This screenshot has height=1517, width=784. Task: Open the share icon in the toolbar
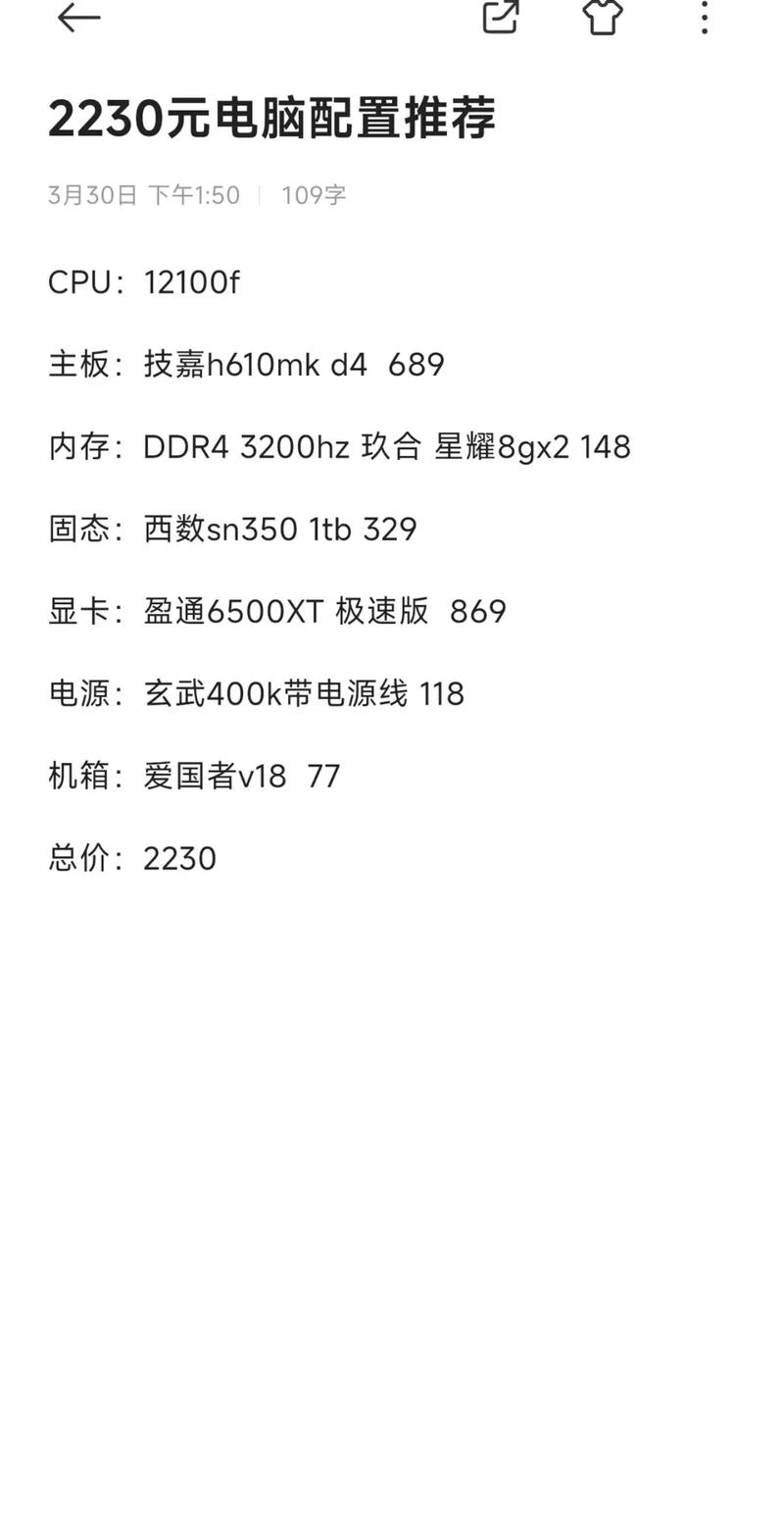coord(500,18)
